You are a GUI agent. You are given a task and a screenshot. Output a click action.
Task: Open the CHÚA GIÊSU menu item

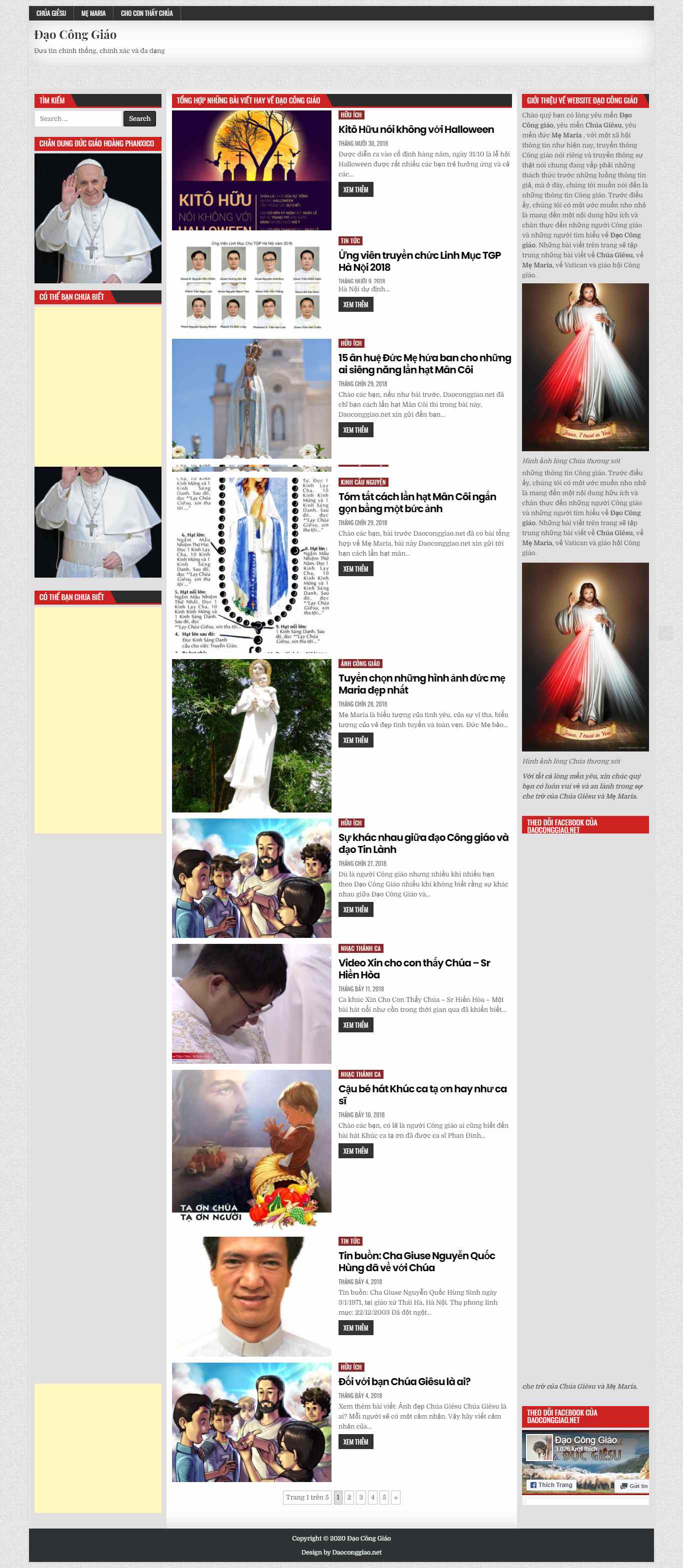point(50,13)
